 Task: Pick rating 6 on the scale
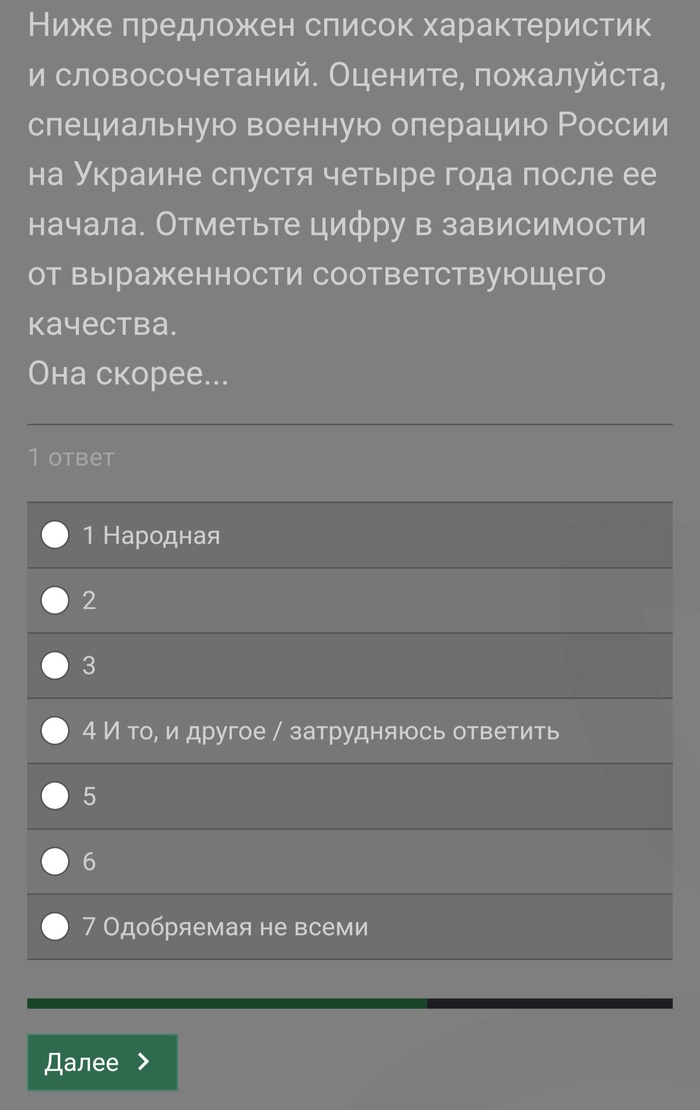click(x=55, y=861)
